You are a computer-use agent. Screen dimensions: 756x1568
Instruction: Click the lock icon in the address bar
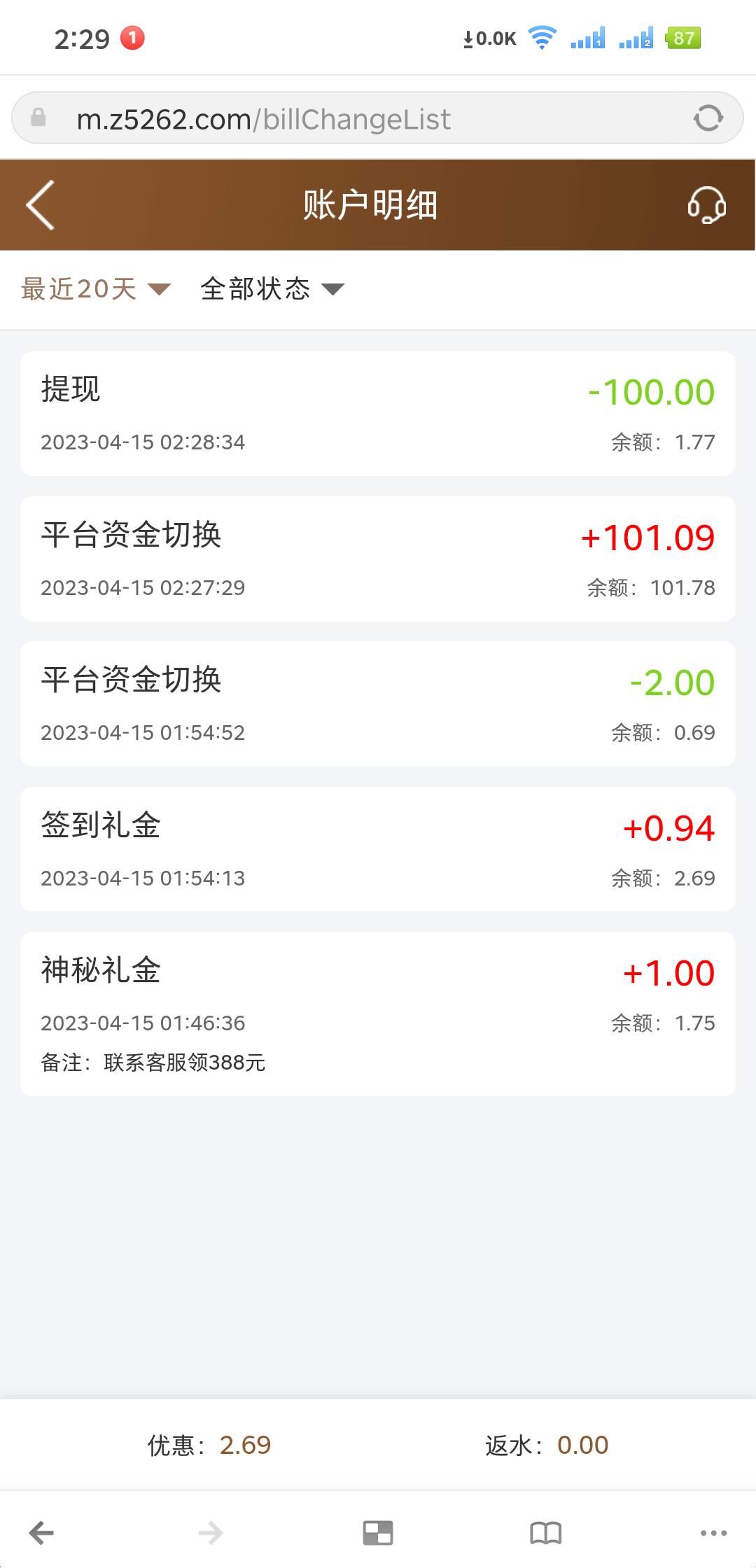coord(38,117)
